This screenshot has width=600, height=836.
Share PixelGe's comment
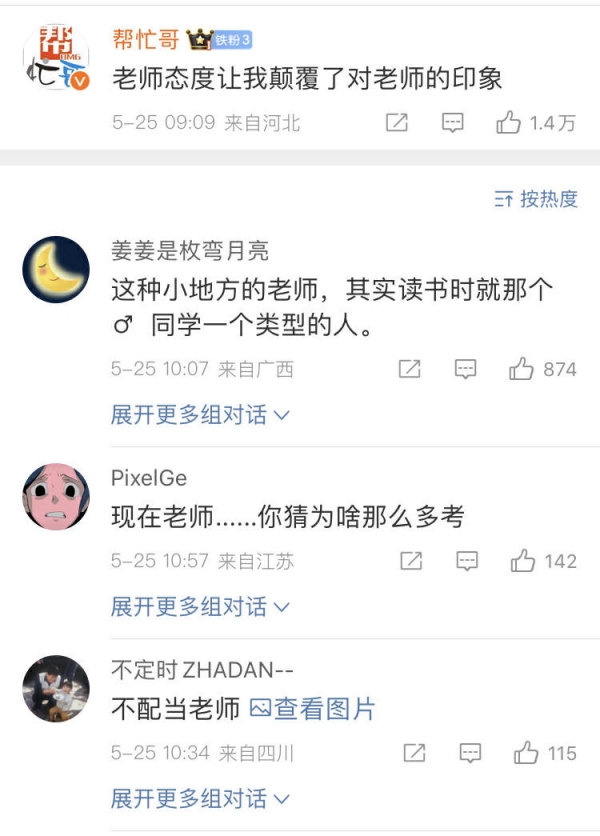click(x=411, y=561)
